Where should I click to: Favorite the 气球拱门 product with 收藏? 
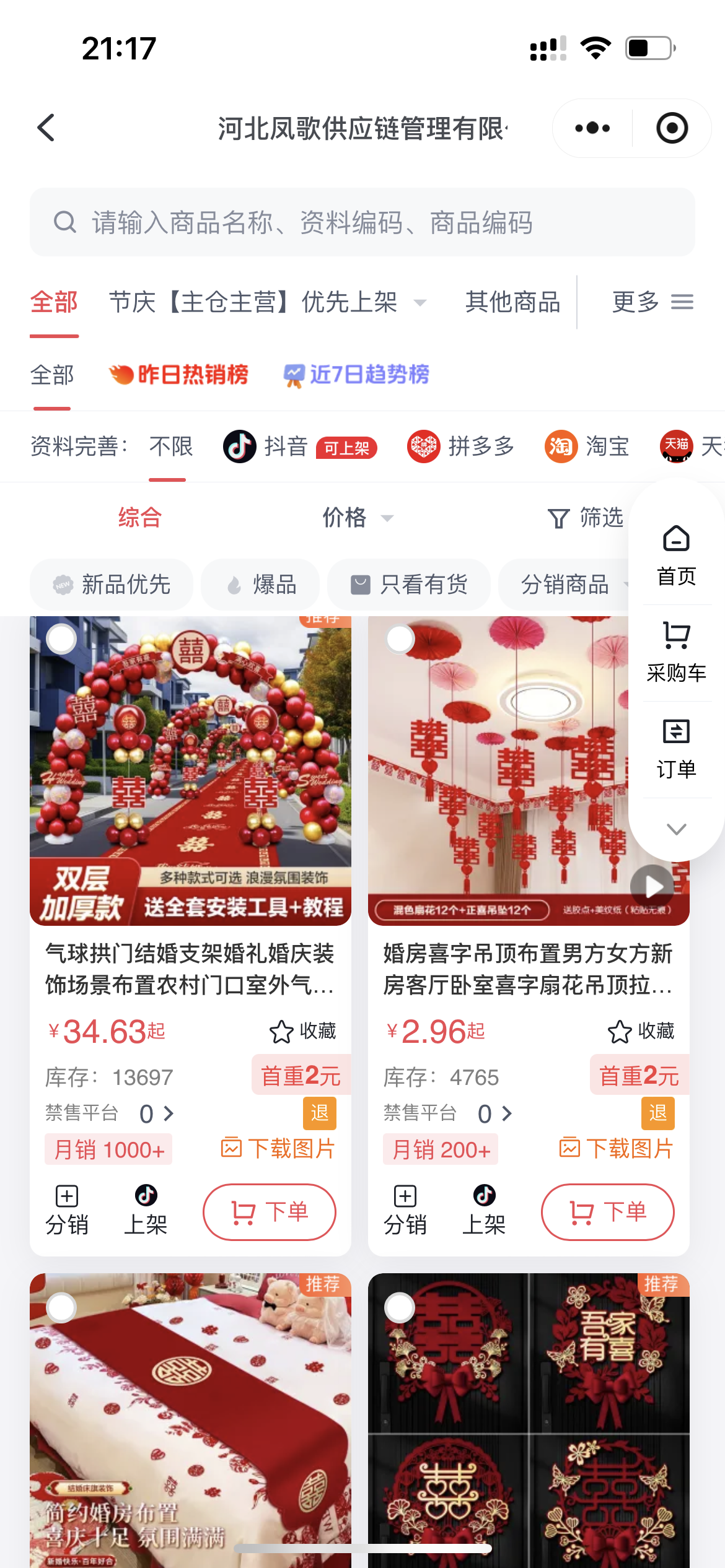(303, 1031)
